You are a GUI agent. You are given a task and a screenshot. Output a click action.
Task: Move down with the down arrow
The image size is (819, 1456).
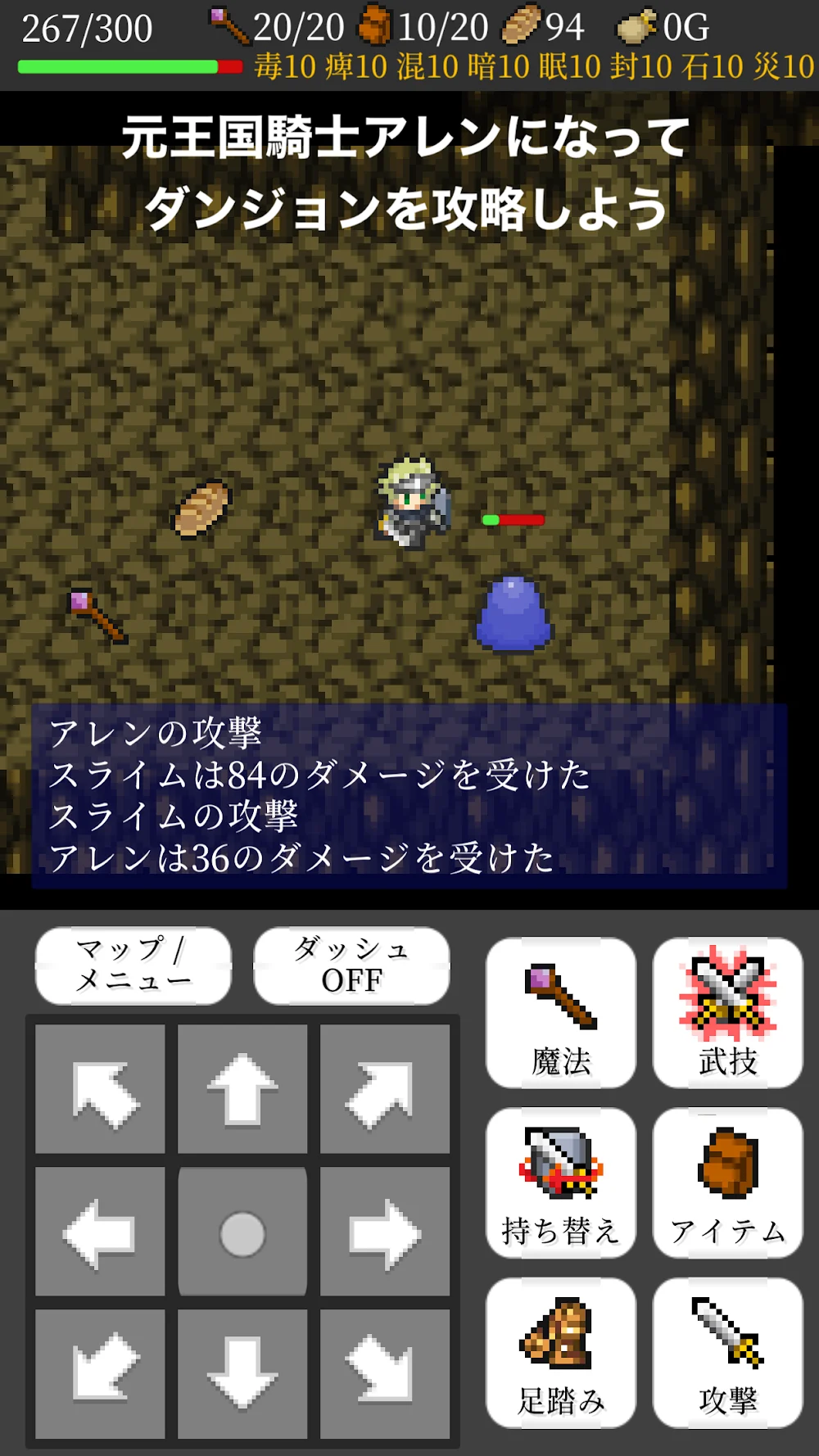point(242,1373)
